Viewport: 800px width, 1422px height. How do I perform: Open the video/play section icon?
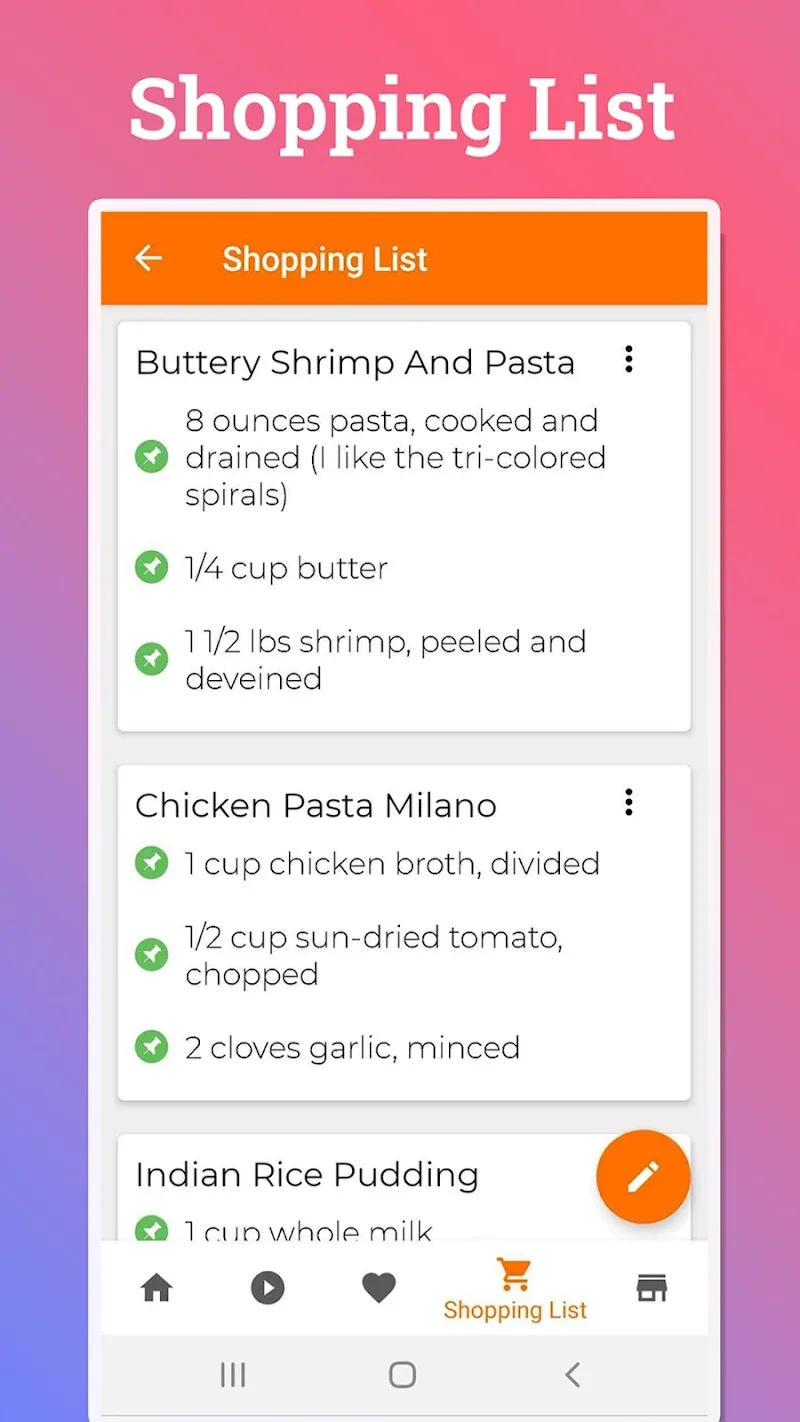(266, 1289)
